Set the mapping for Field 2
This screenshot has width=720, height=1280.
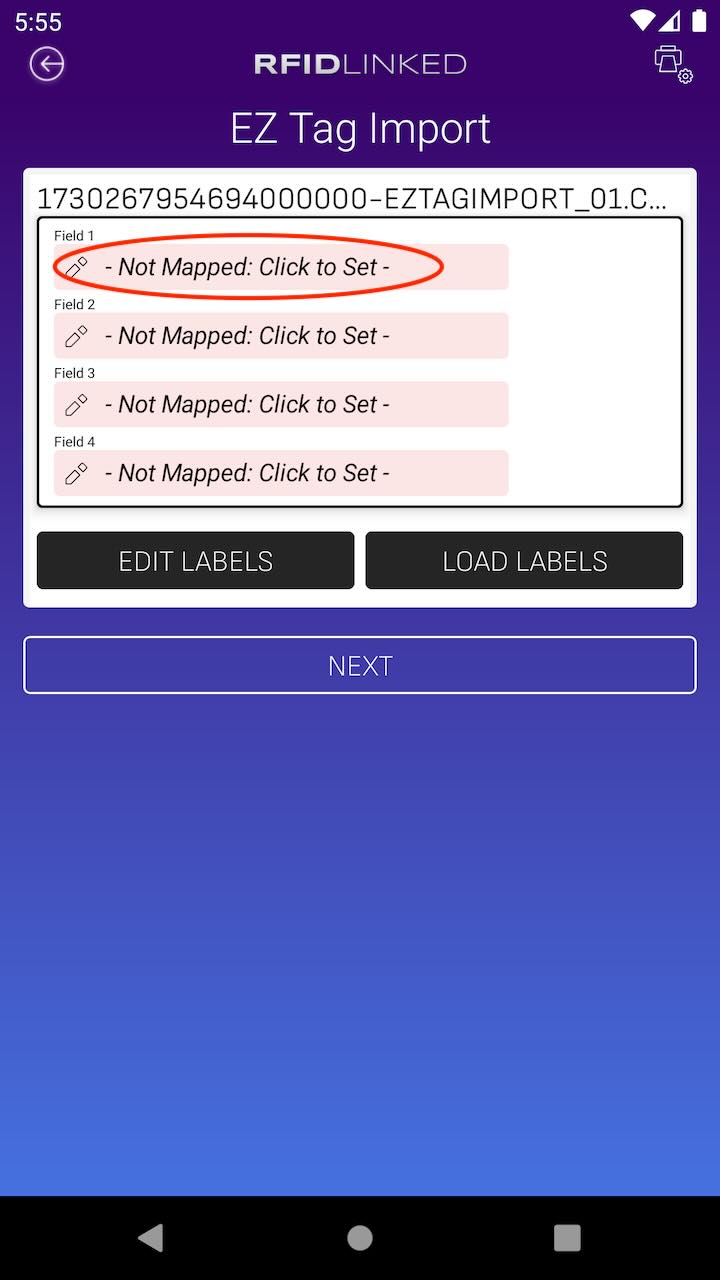[281, 336]
